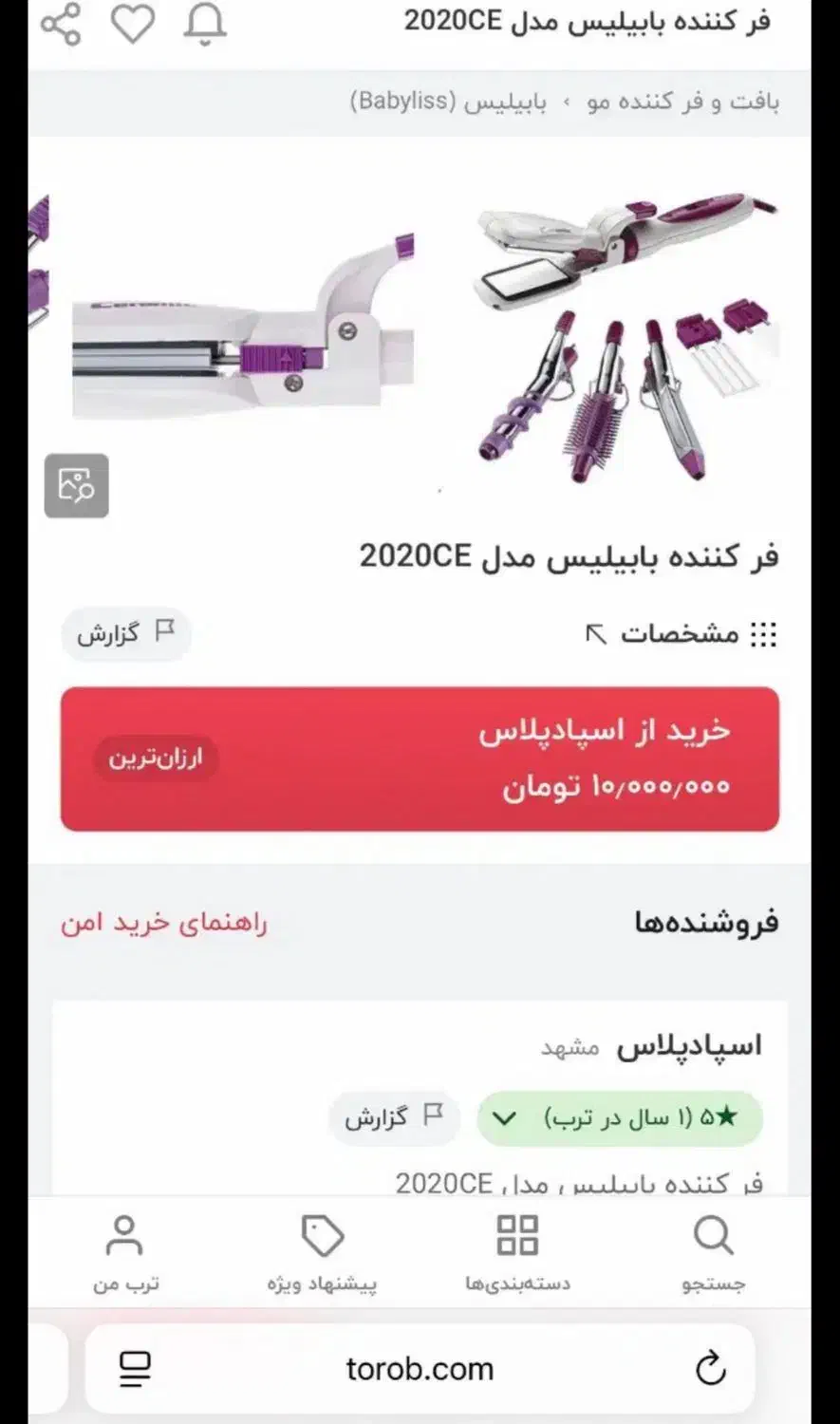
Task: Report the اسپادپلاس seller listing
Action: [x=394, y=1116]
